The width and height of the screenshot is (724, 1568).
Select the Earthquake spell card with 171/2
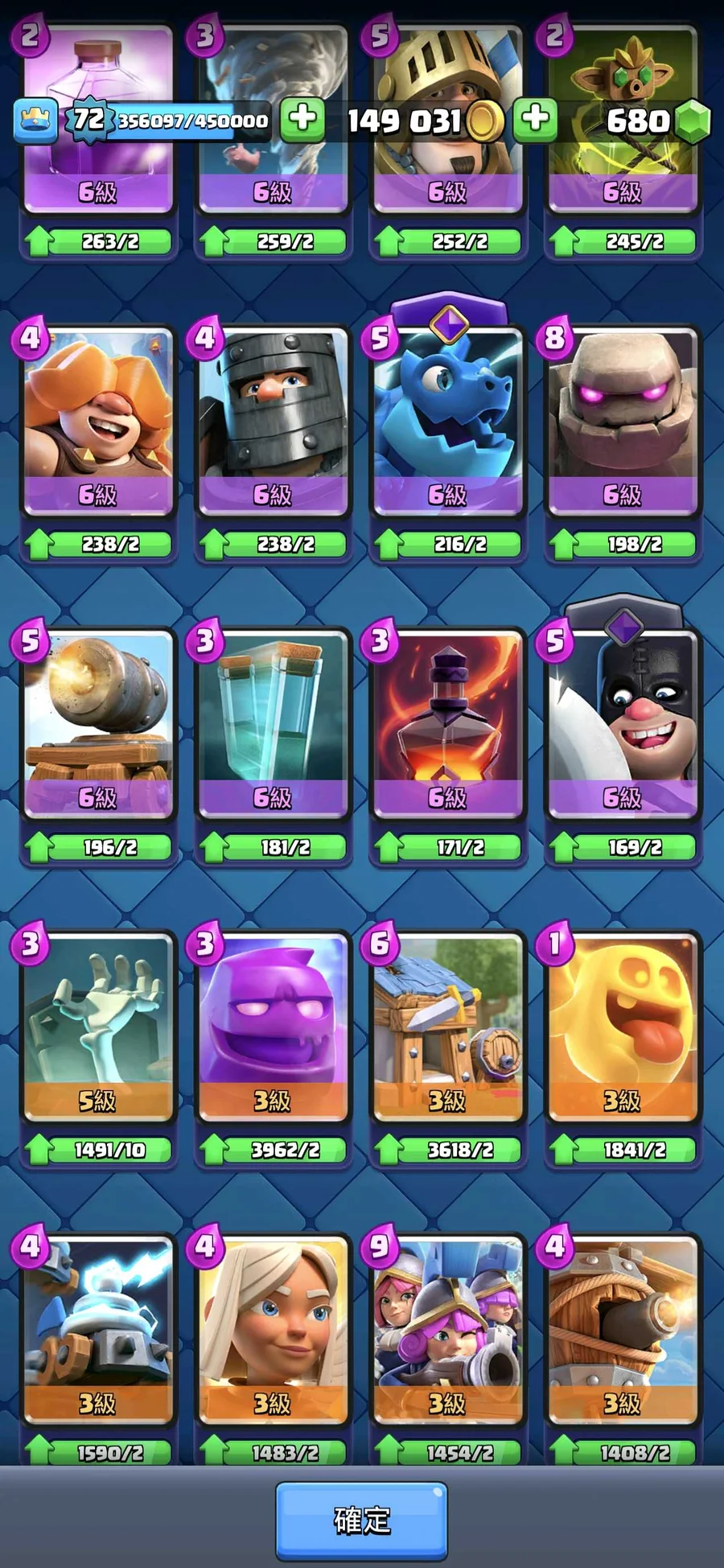[447, 724]
